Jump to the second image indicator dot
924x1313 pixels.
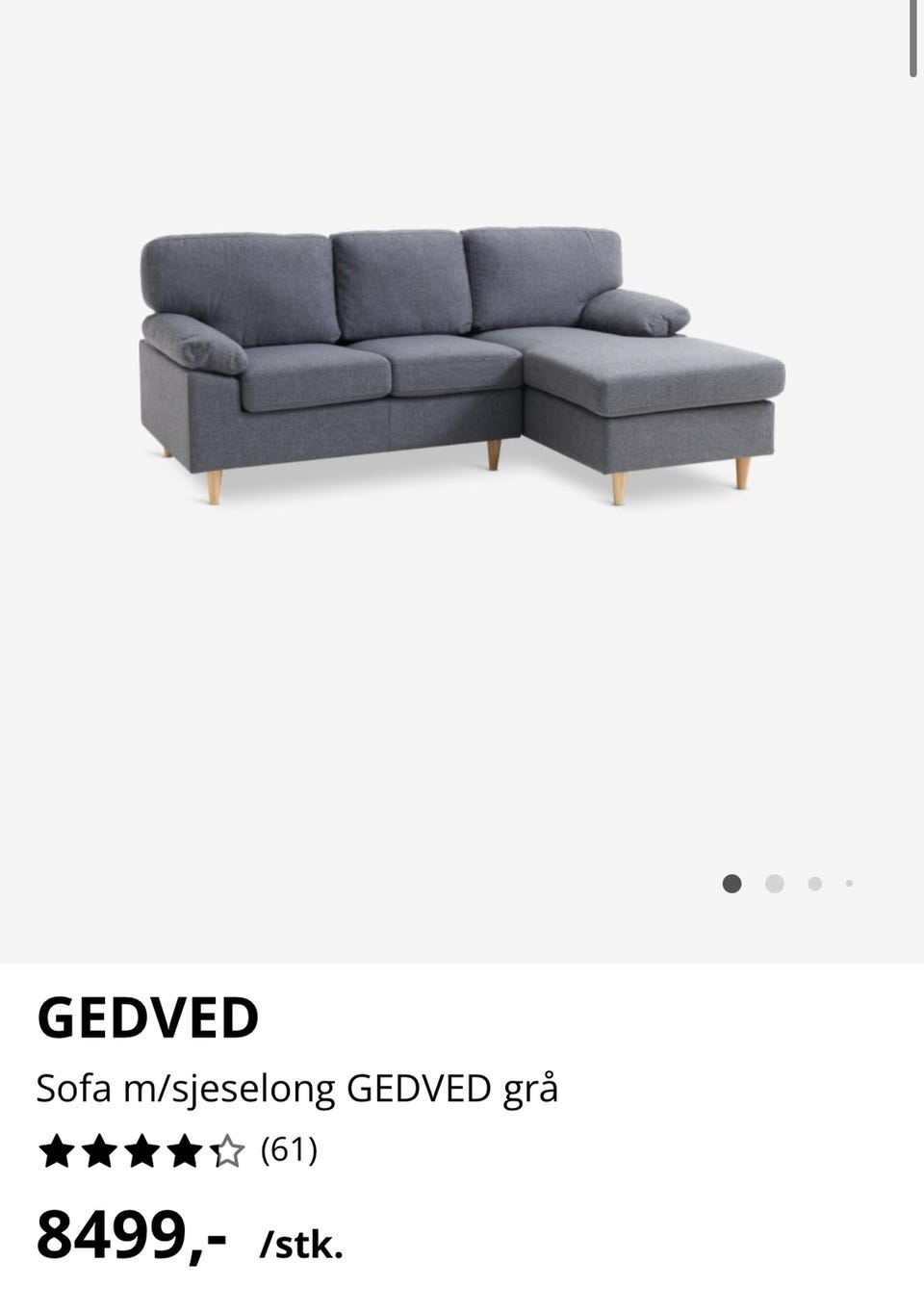774,884
